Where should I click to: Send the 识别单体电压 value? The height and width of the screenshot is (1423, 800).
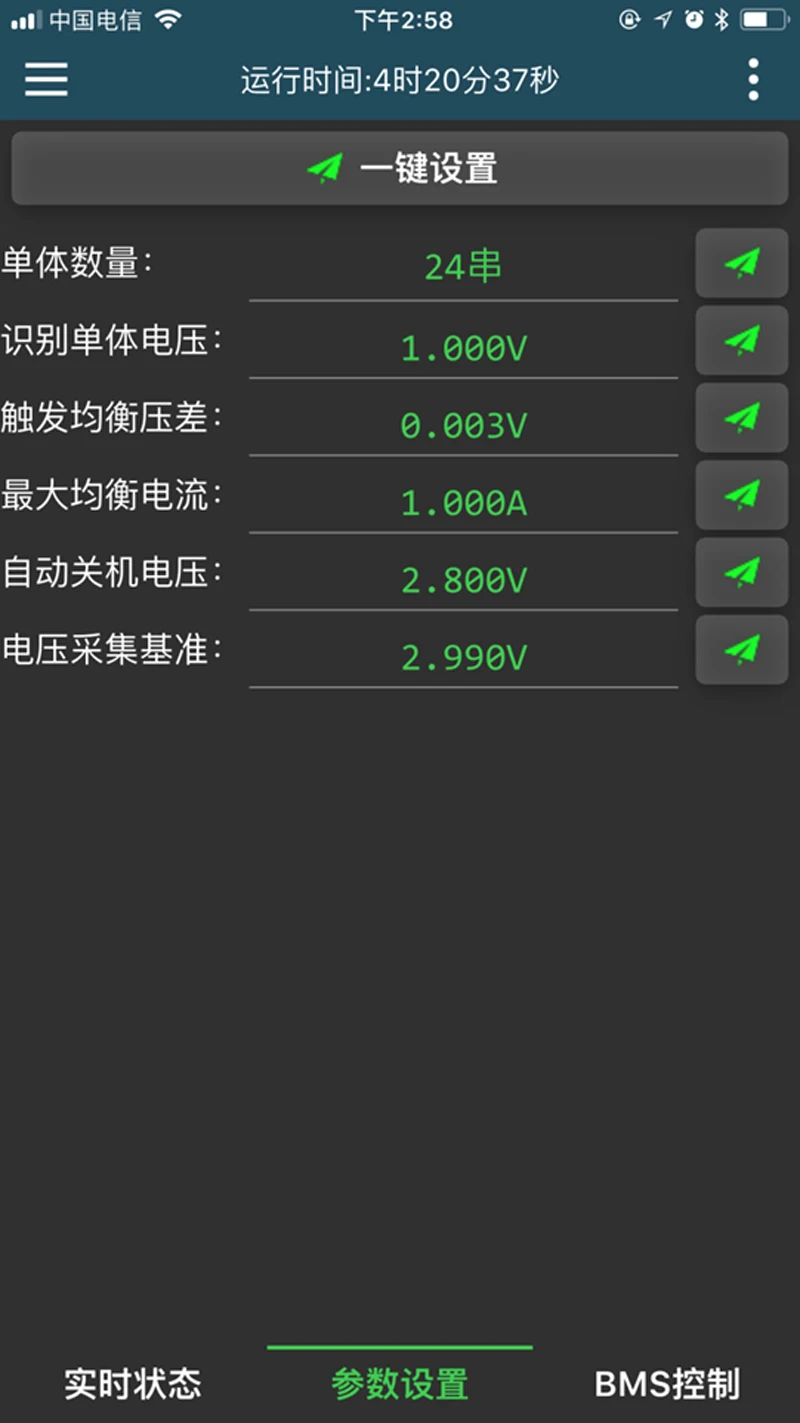[x=742, y=340]
